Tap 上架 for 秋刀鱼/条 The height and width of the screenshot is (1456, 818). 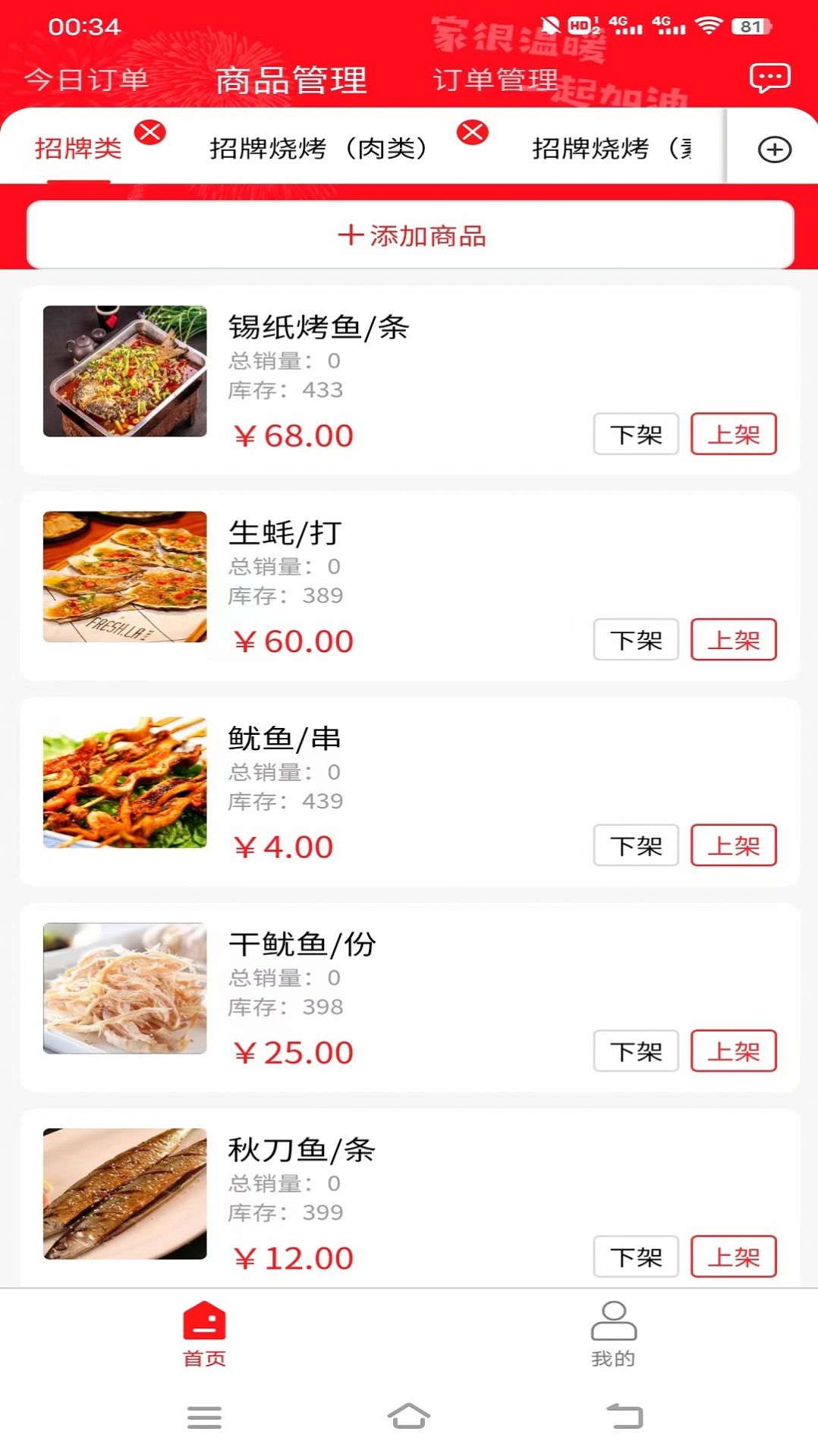click(x=733, y=1256)
